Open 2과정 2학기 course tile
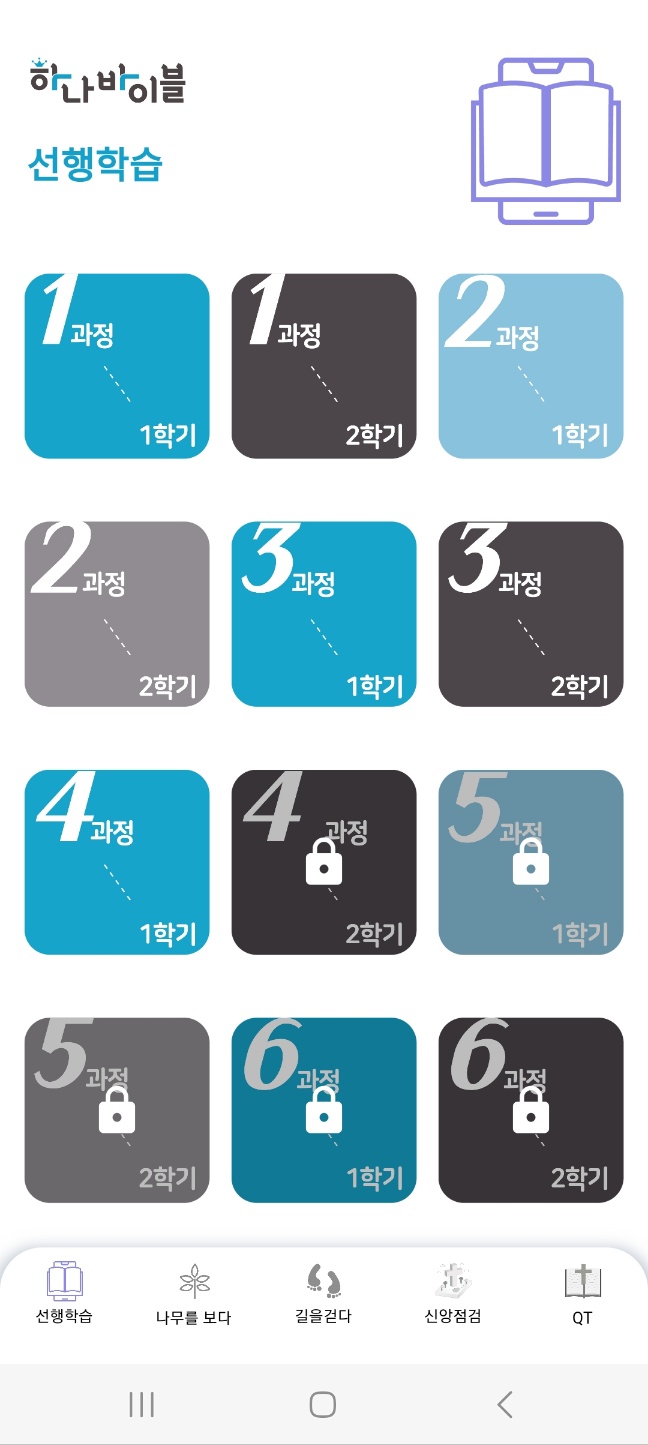Screen dimensions: 648x1445 point(117,614)
